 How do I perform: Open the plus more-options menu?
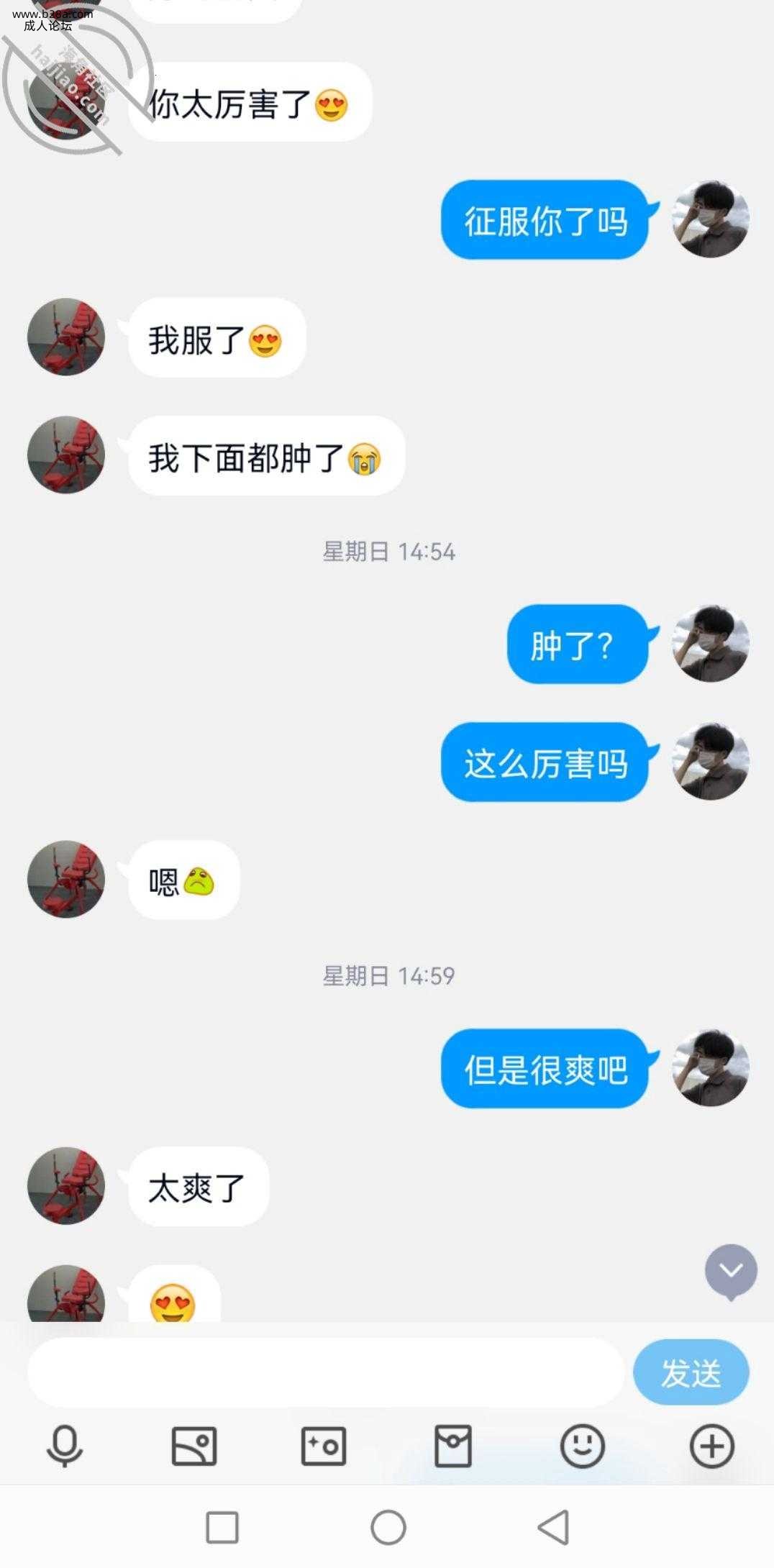point(712,1446)
